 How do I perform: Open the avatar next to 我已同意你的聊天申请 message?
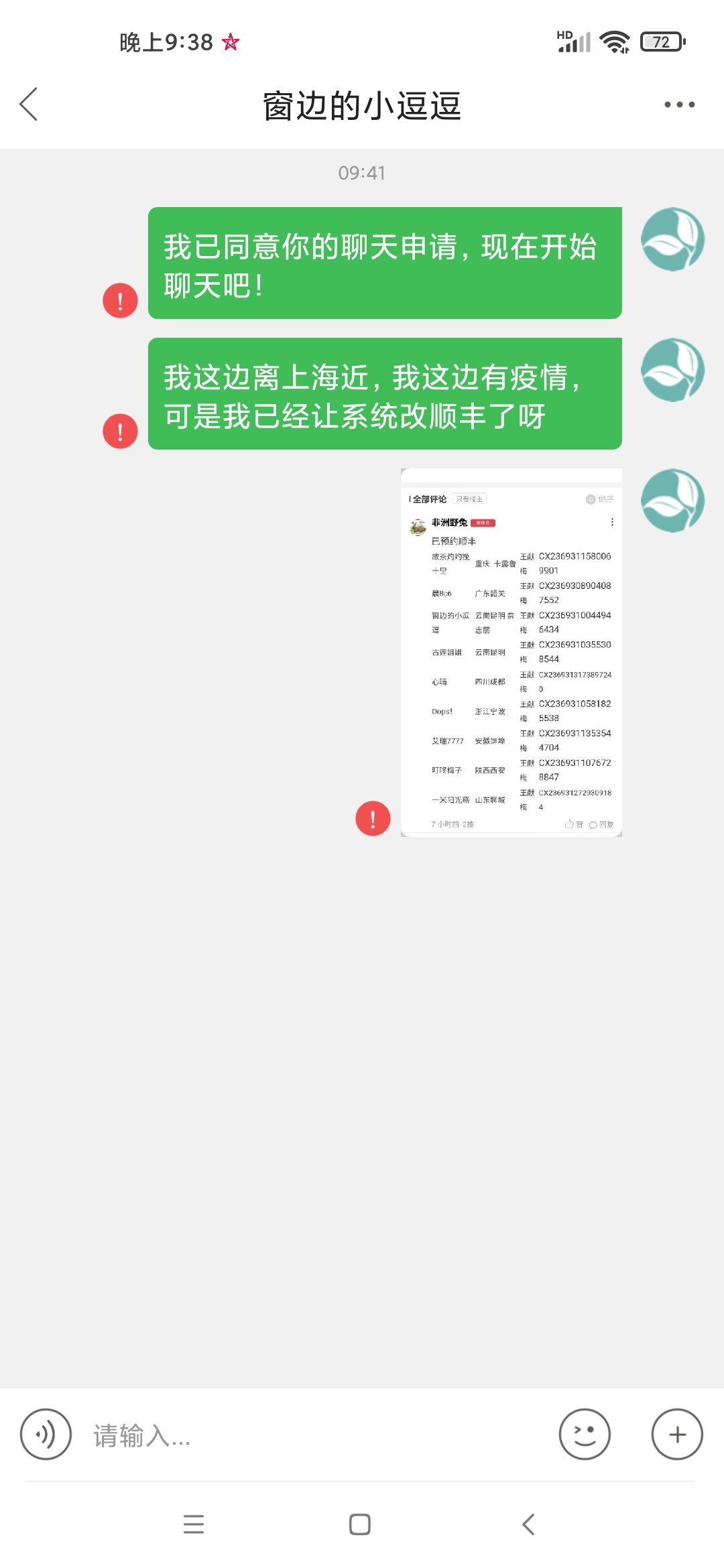(x=672, y=239)
